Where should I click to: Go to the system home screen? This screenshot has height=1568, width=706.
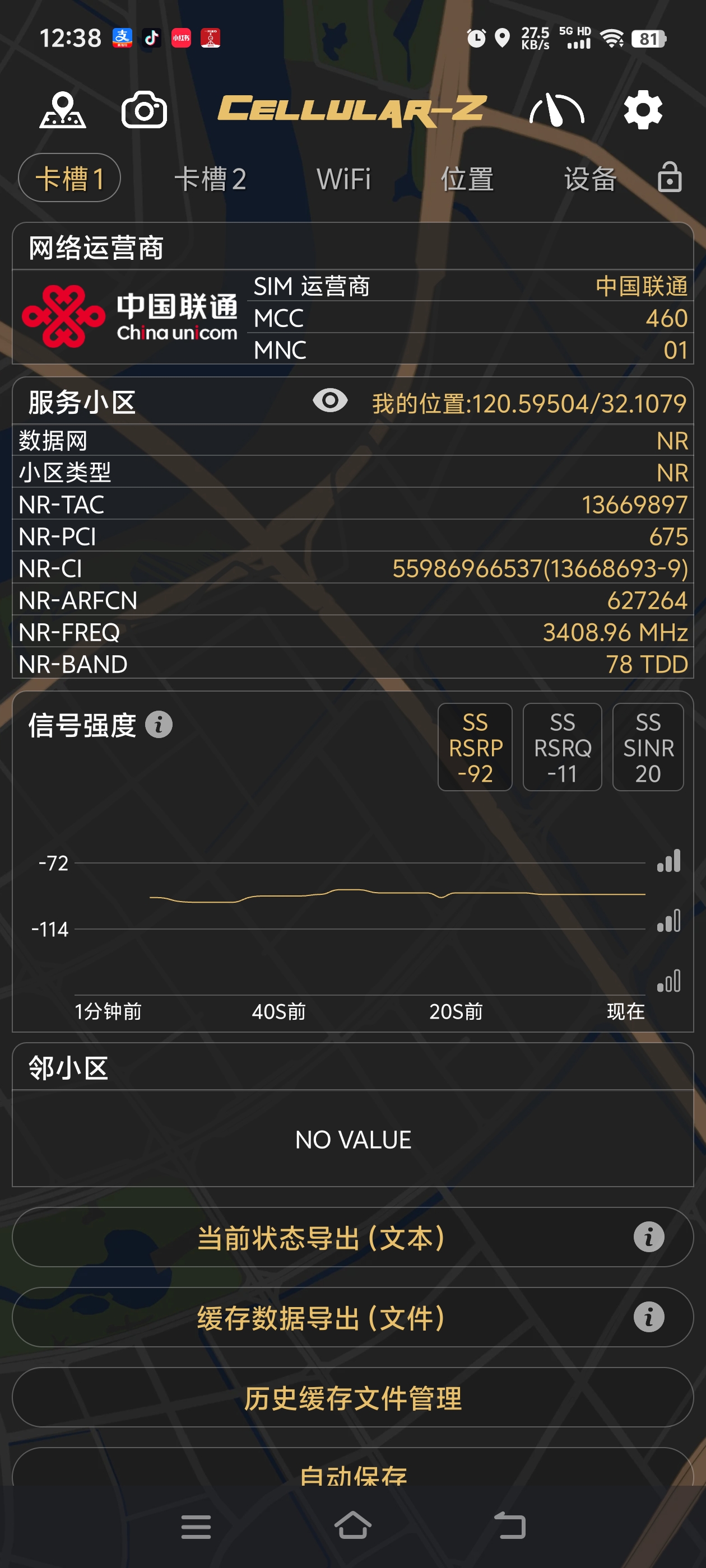click(352, 1525)
